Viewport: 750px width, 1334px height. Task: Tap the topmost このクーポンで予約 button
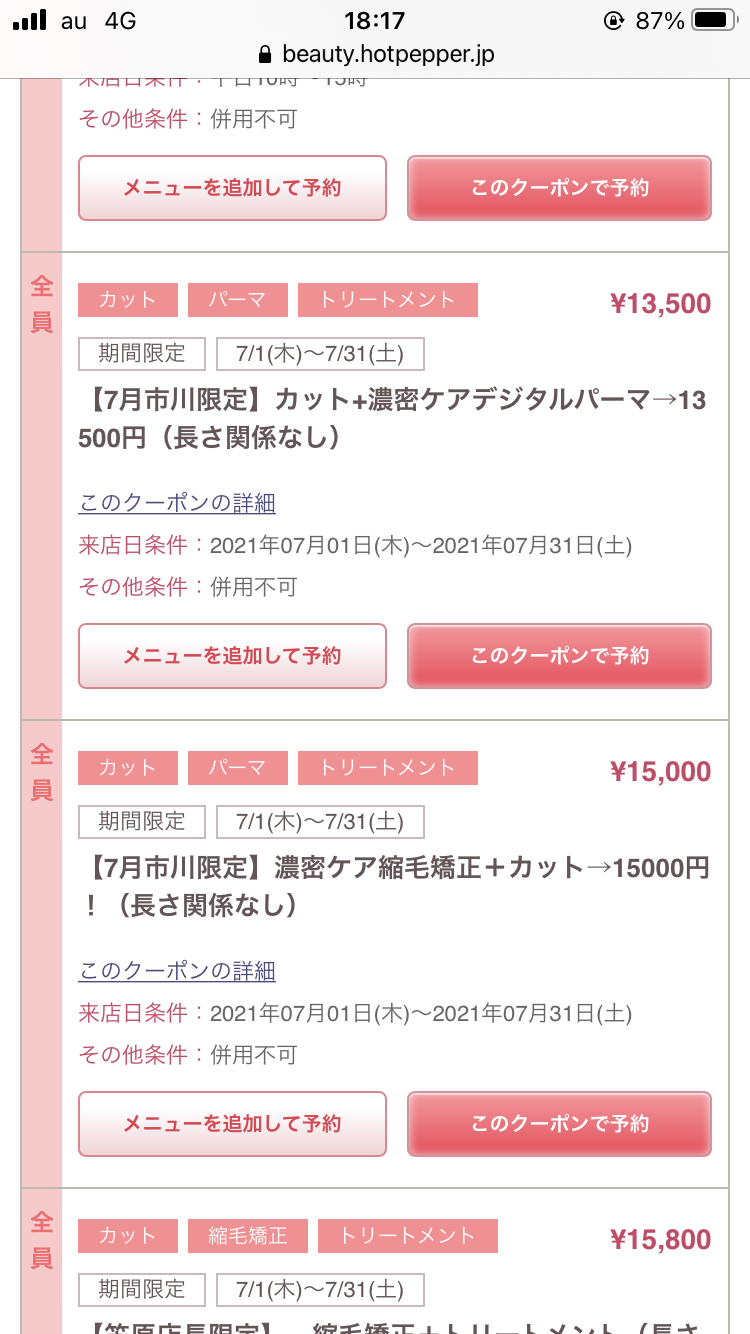[559, 188]
